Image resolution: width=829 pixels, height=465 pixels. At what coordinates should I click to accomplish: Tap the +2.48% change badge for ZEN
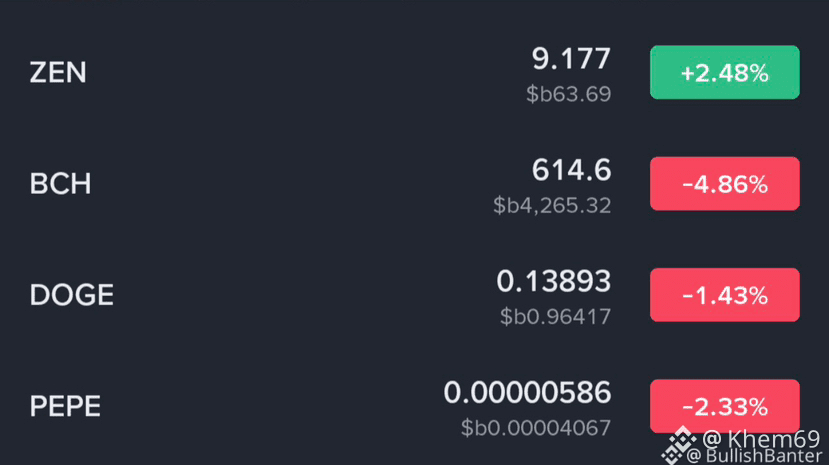[724, 72]
